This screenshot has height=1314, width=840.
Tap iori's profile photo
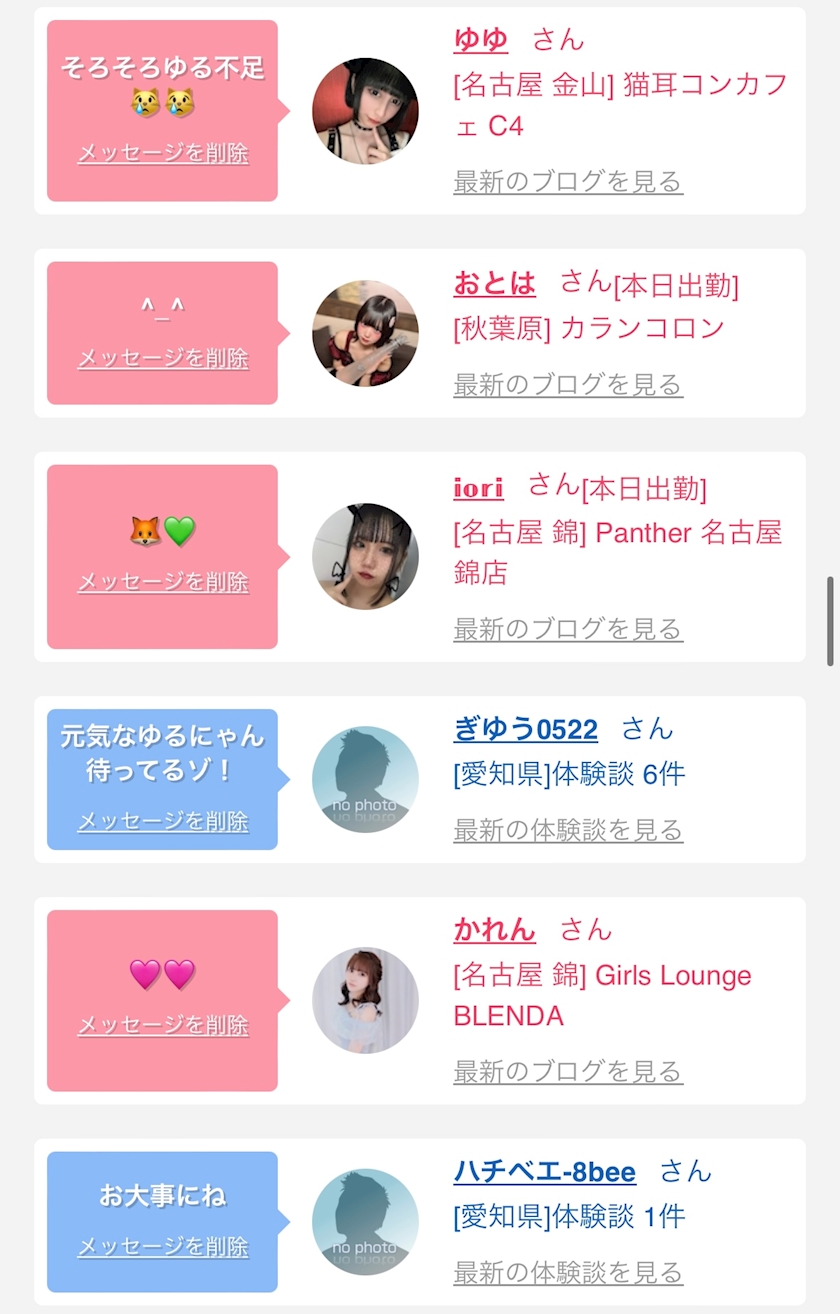click(x=365, y=556)
